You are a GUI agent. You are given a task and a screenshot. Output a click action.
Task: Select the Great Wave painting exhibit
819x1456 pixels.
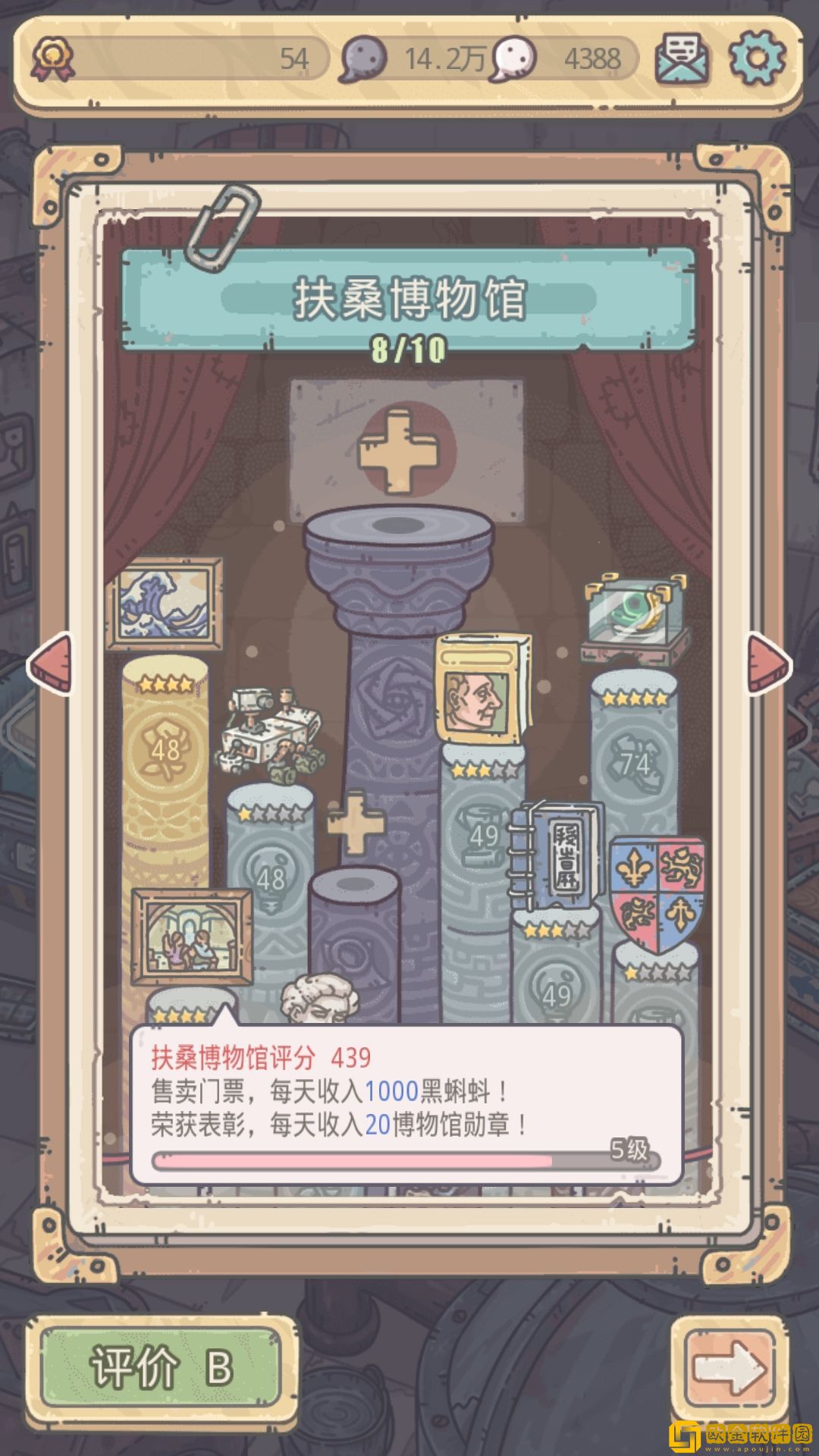[165, 604]
